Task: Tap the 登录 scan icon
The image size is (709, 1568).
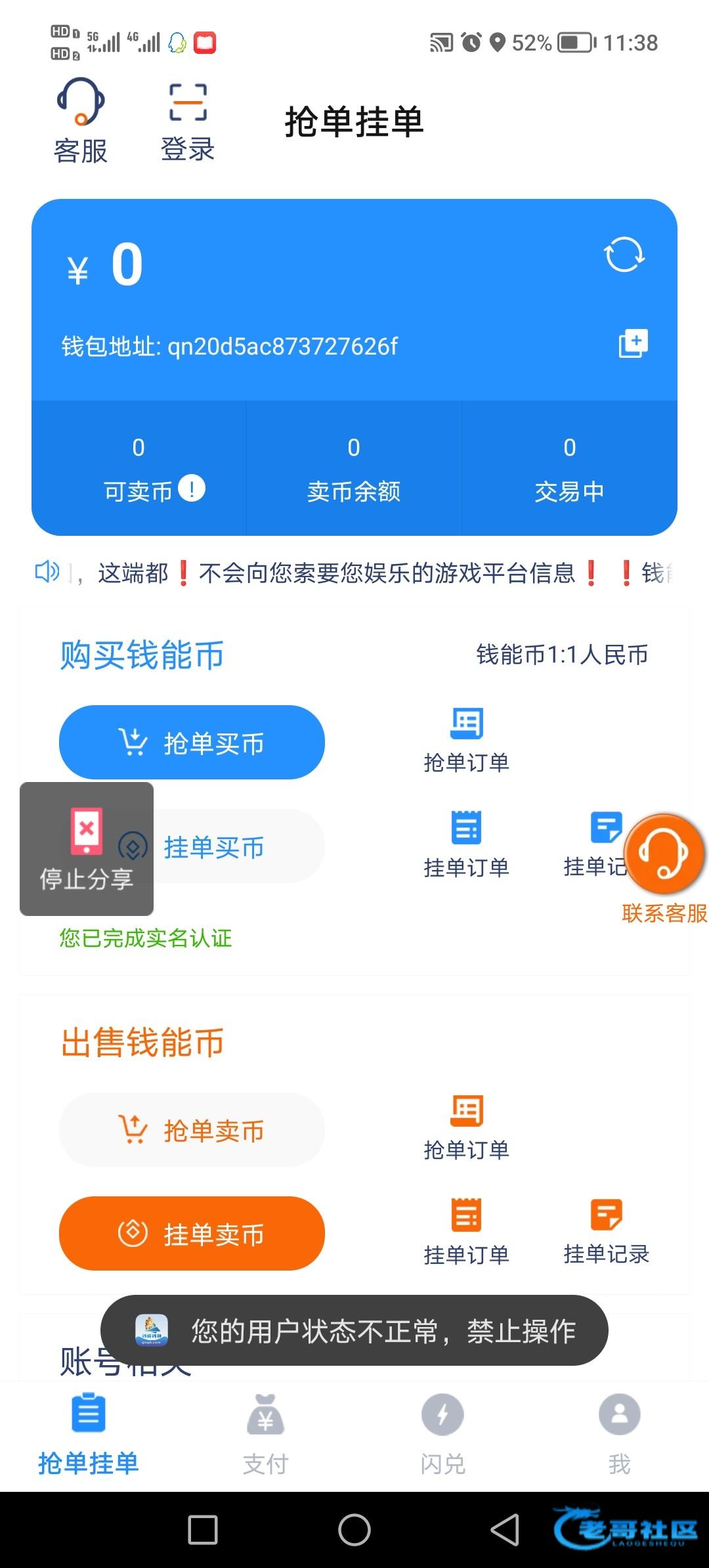Action: coord(188,121)
